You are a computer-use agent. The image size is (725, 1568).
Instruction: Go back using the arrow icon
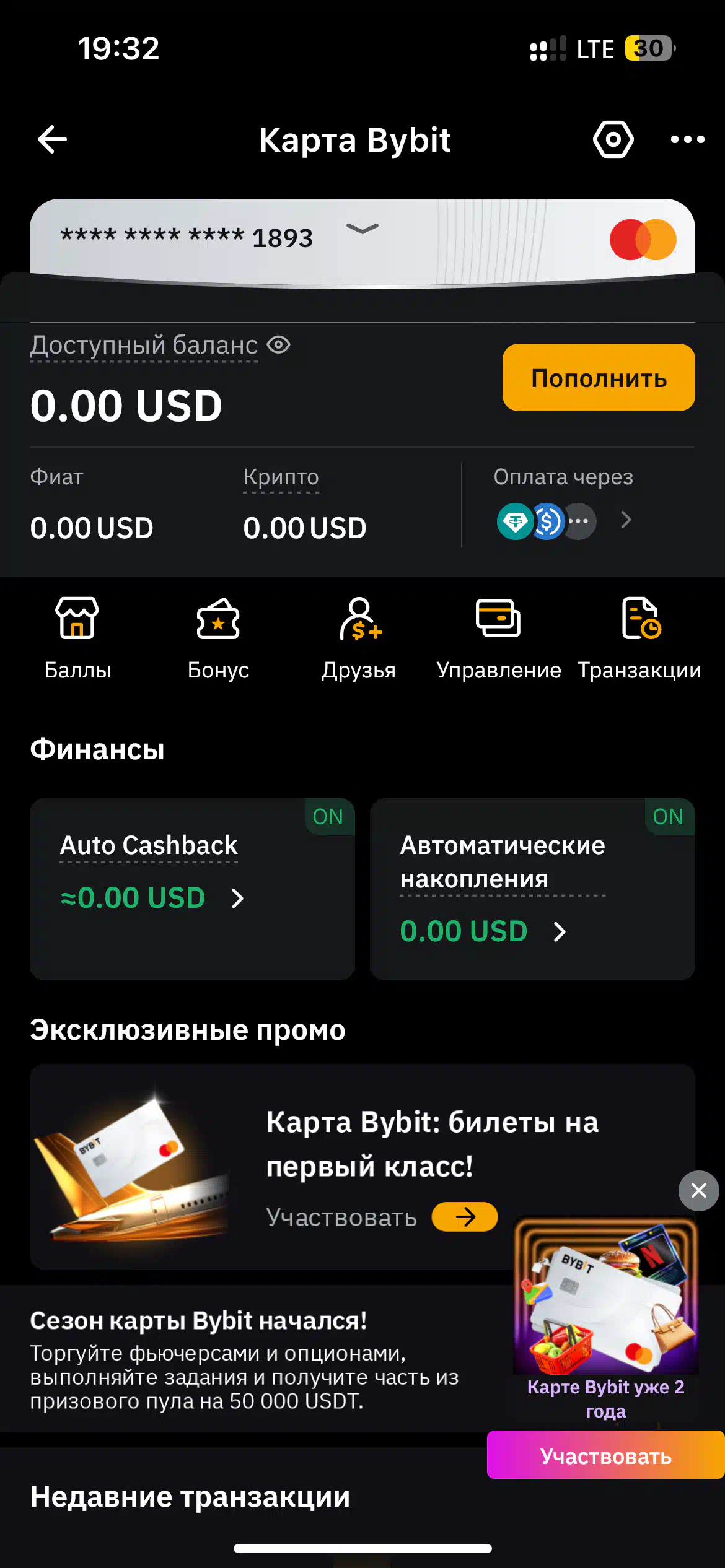[52, 140]
